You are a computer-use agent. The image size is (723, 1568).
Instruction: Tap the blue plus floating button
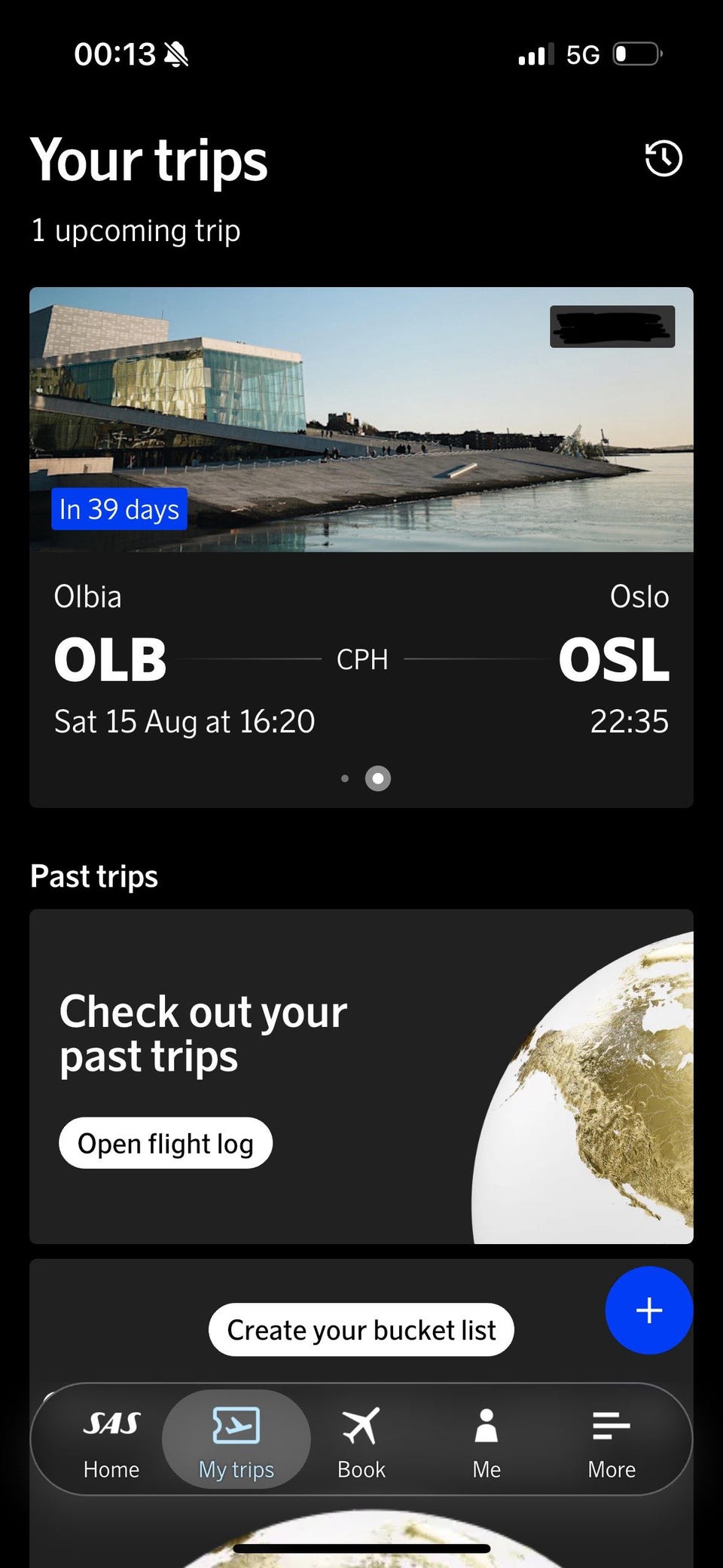point(649,1310)
